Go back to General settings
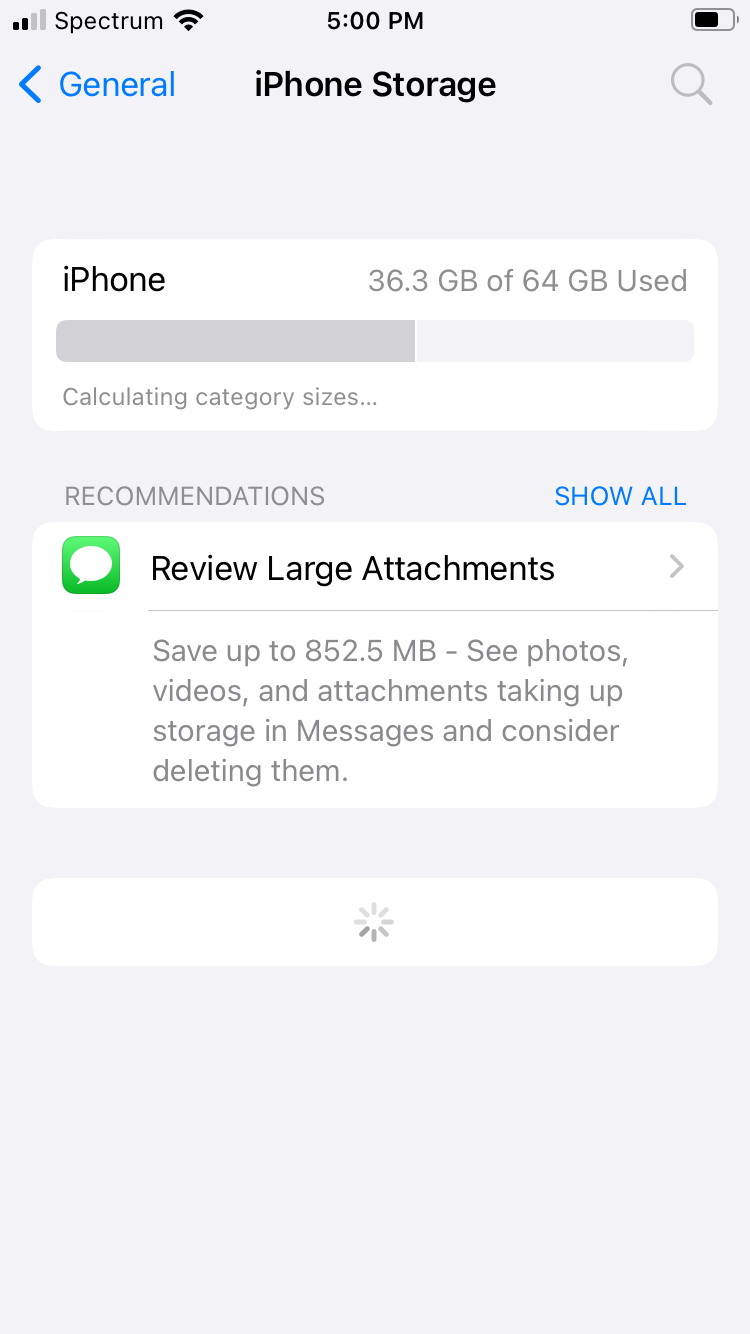Image resolution: width=750 pixels, height=1334 pixels. (x=97, y=85)
